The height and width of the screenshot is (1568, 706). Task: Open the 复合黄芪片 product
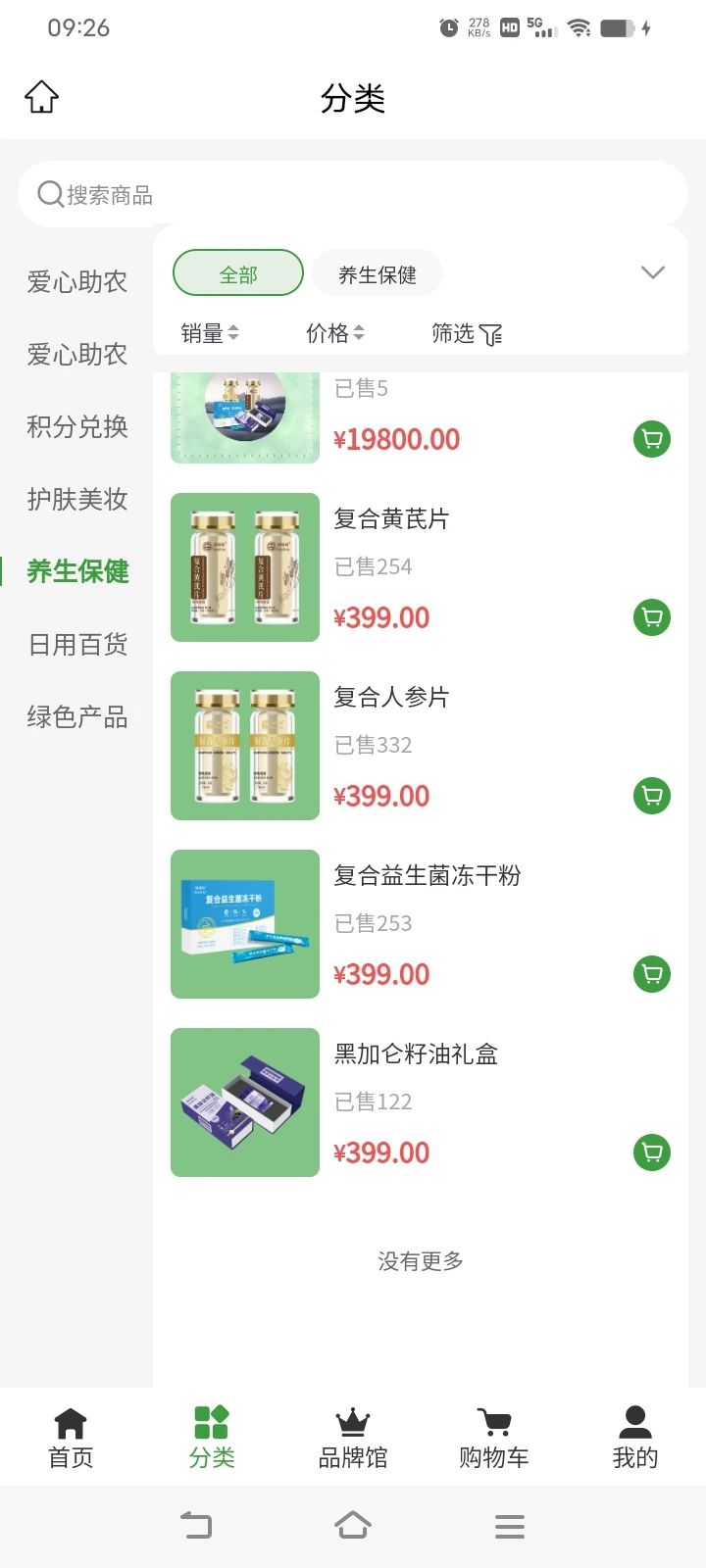point(392,519)
